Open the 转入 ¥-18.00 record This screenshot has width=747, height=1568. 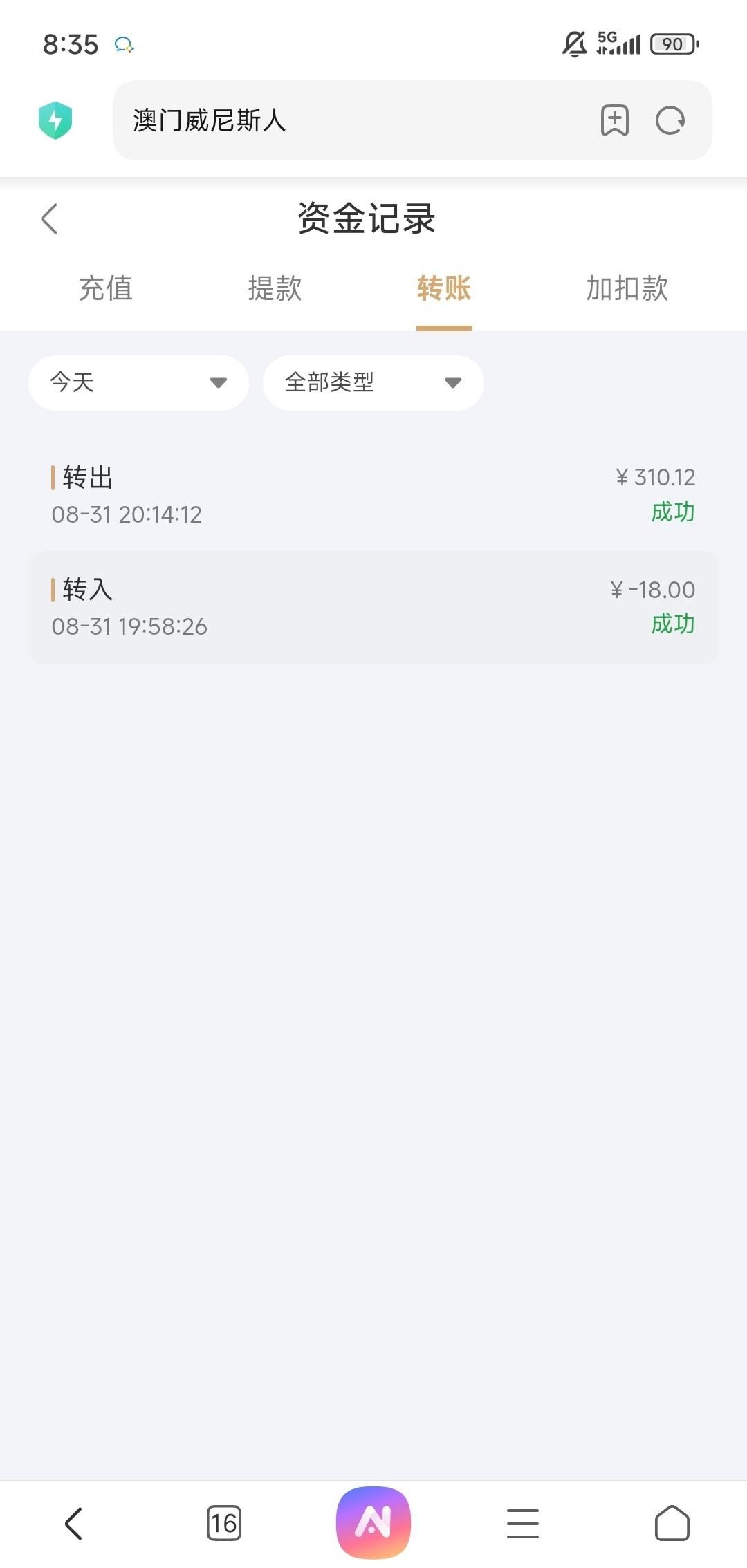(373, 607)
